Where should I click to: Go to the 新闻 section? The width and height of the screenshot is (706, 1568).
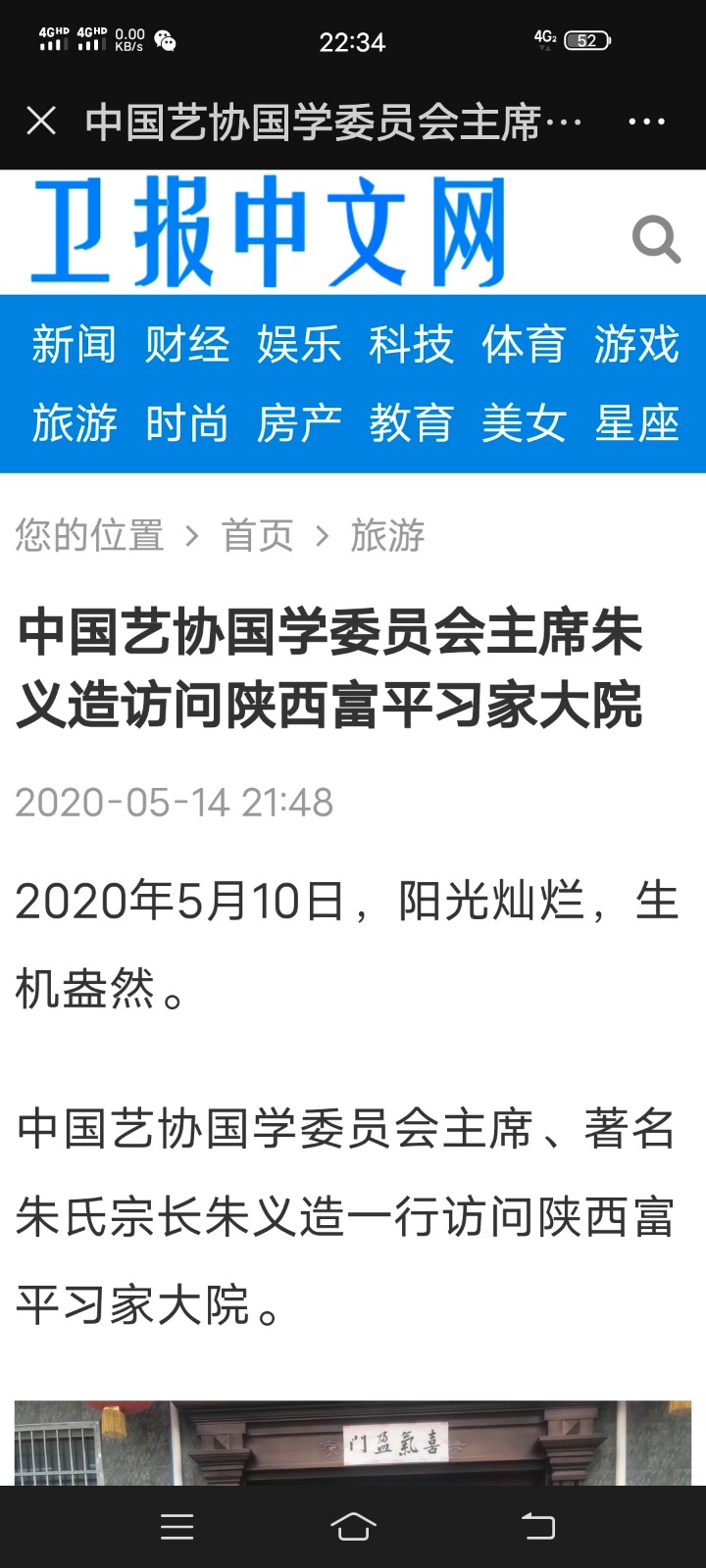[x=74, y=345]
